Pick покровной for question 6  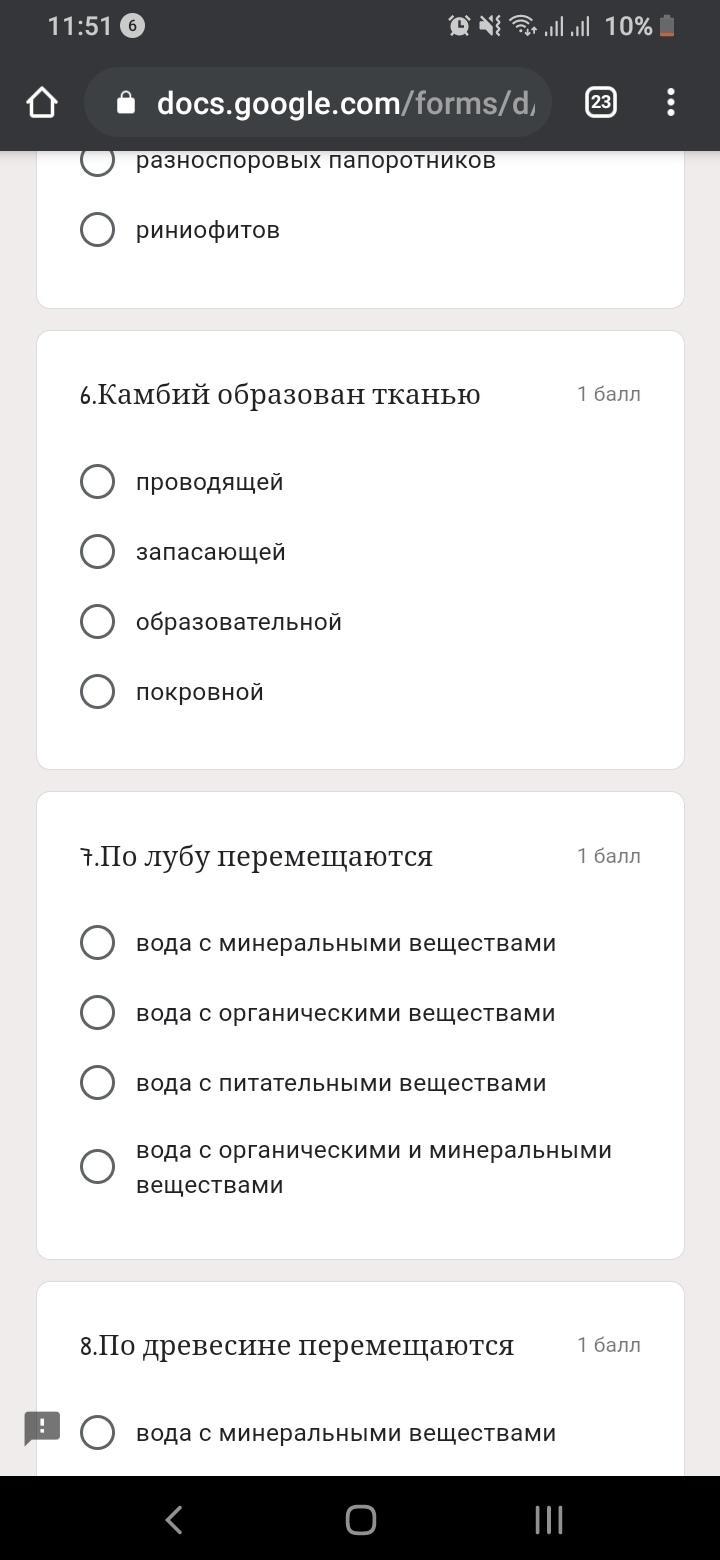pos(97,692)
